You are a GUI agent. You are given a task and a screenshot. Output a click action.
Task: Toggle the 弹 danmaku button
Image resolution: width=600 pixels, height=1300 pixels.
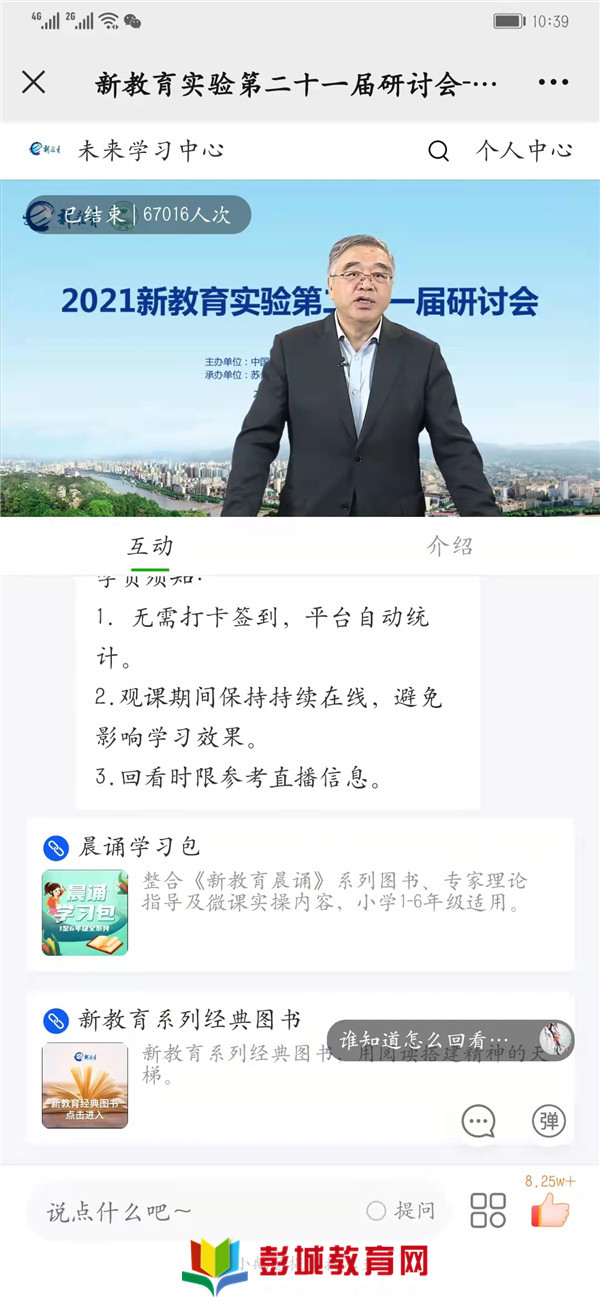(x=548, y=1120)
